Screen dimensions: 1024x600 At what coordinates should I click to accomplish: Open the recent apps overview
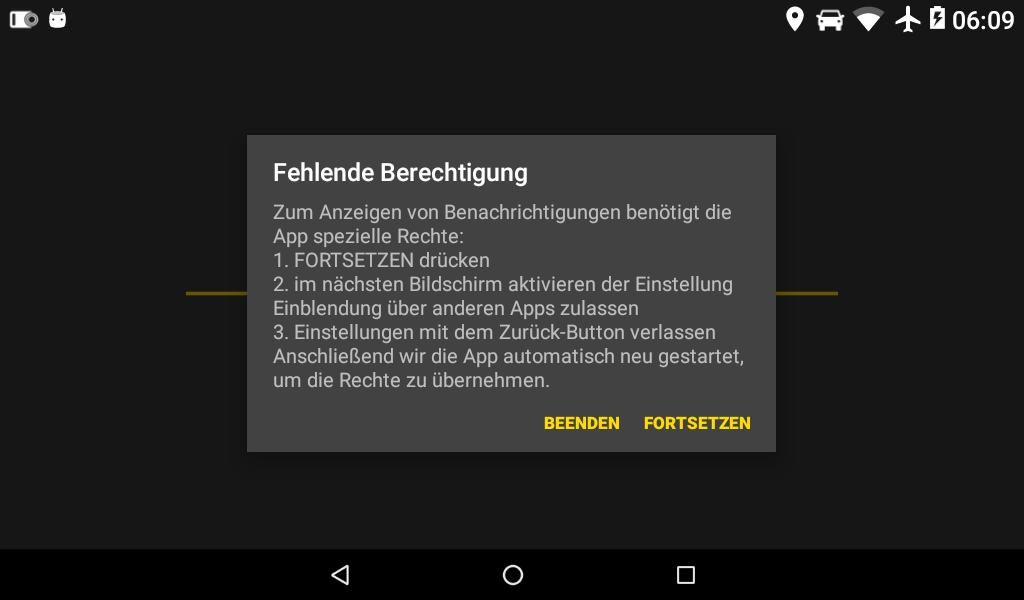tap(685, 575)
